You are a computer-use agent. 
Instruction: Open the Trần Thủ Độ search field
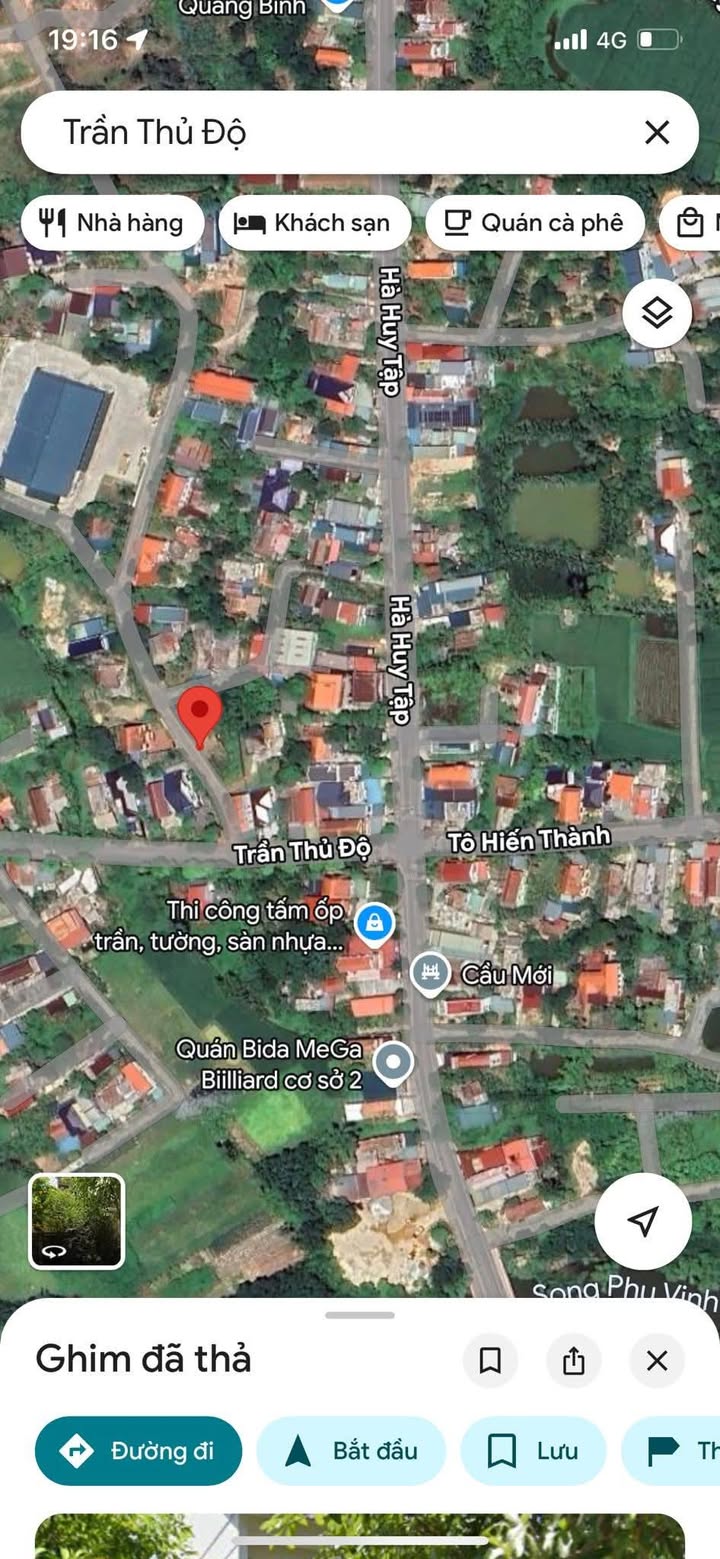pos(300,133)
